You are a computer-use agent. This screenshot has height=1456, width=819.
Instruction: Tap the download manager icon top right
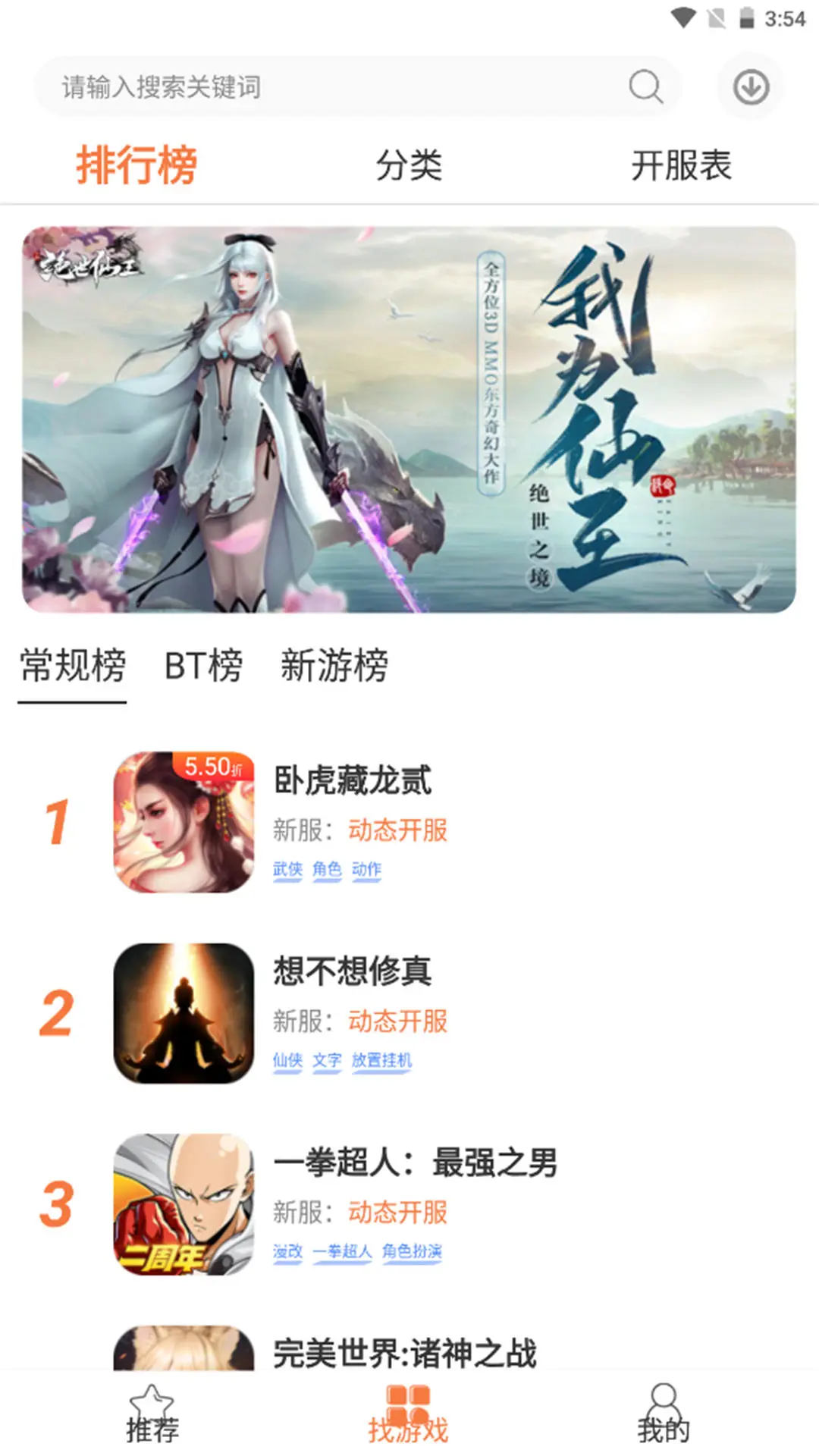click(x=749, y=86)
